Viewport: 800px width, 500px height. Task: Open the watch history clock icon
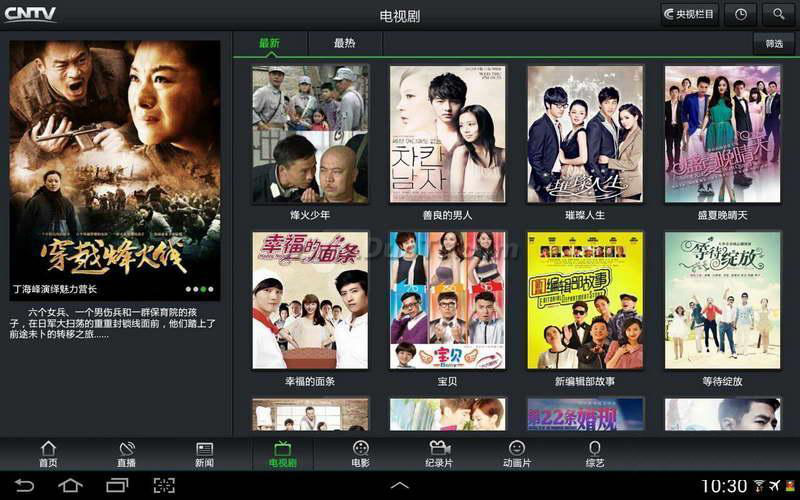[740, 14]
